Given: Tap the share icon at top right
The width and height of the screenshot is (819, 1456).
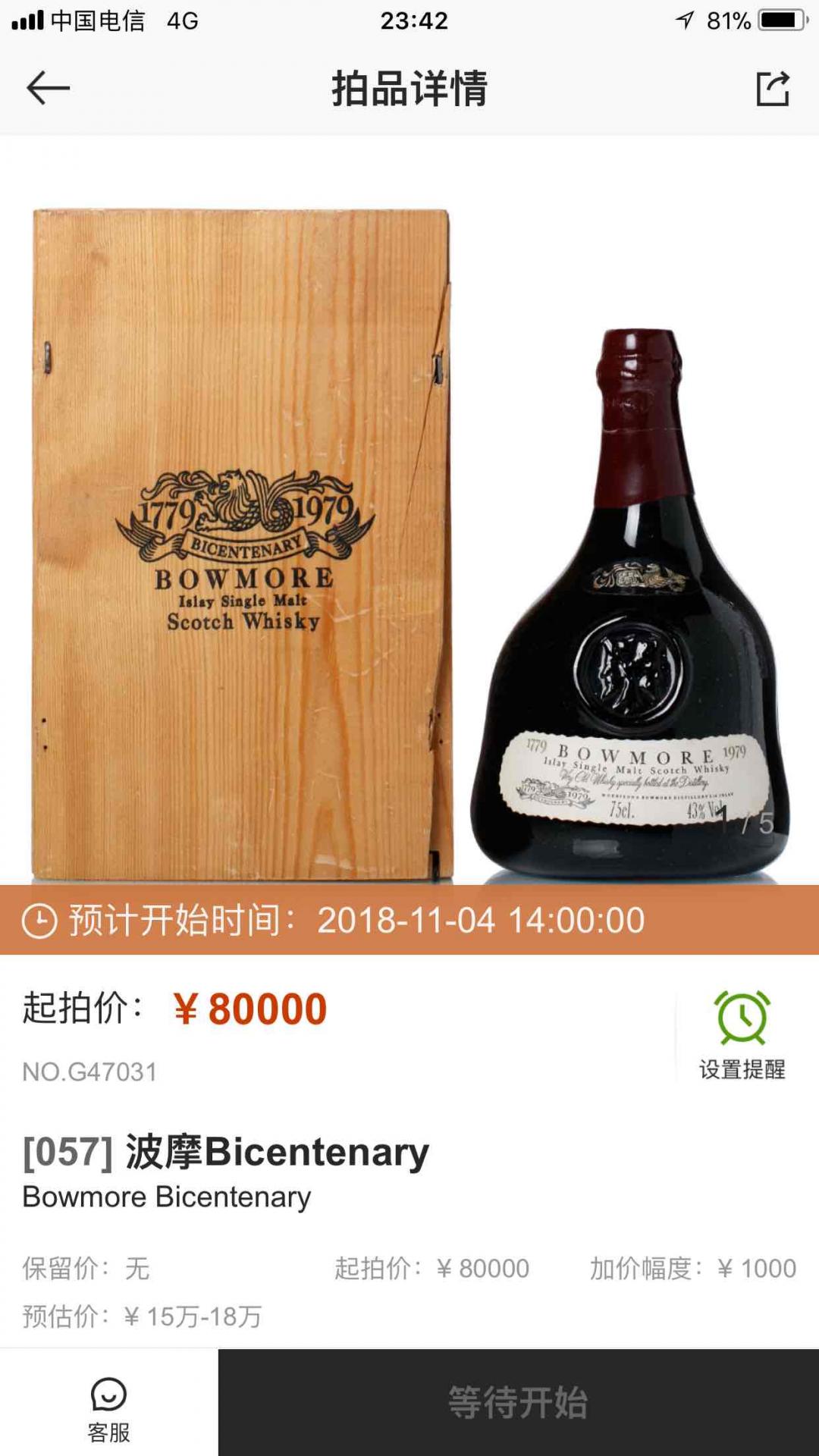Looking at the screenshot, I should [x=773, y=86].
